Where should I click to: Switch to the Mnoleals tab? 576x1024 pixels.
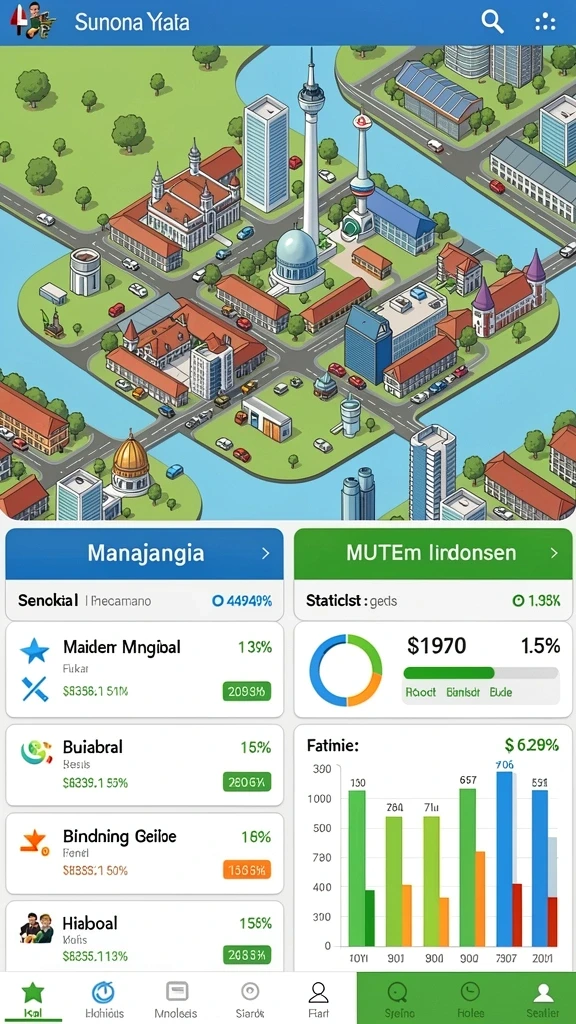(176, 999)
